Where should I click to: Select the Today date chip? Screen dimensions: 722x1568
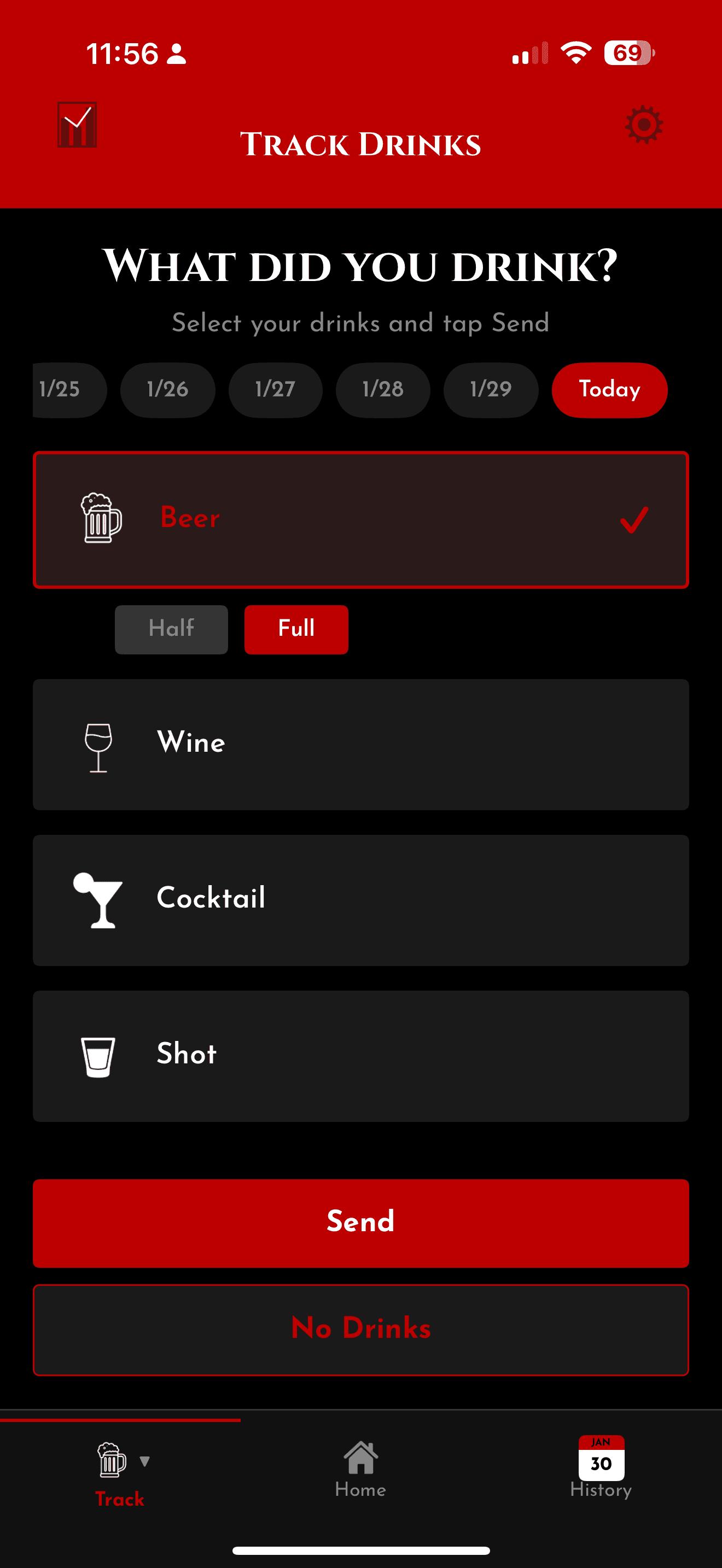coord(609,390)
